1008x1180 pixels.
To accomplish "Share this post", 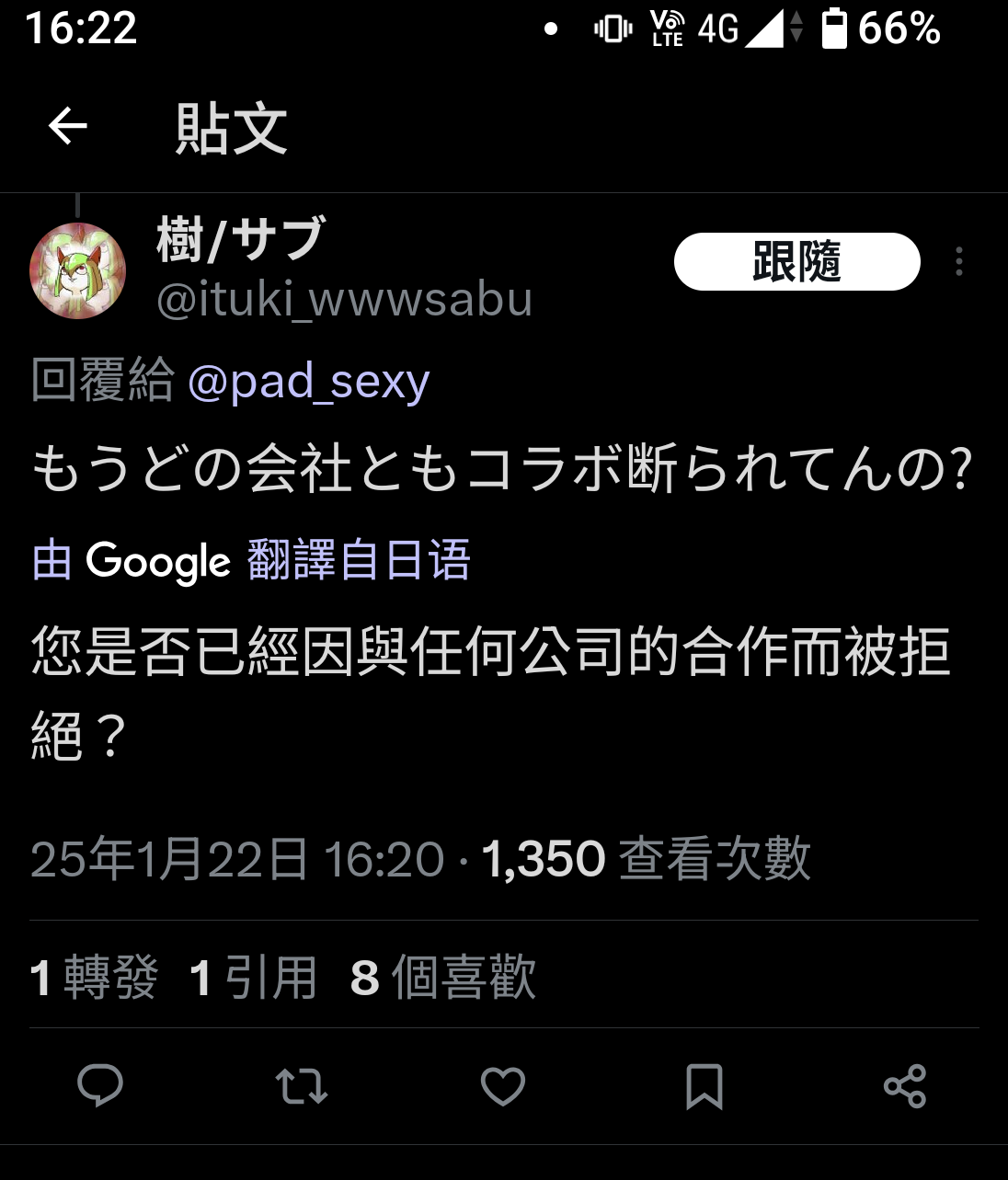I will 905,1086.
